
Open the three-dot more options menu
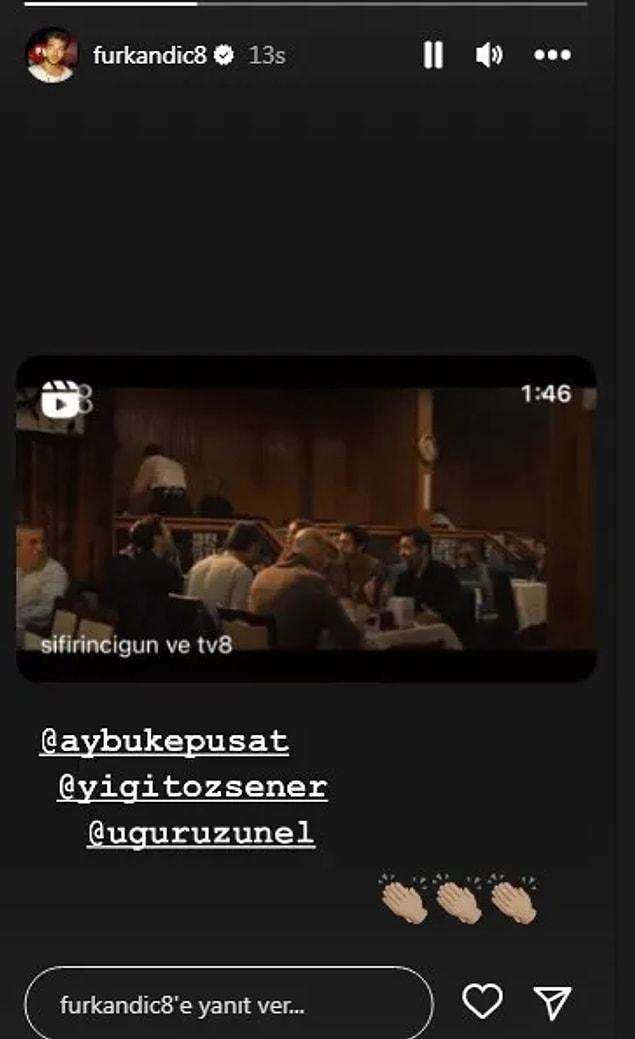point(552,55)
